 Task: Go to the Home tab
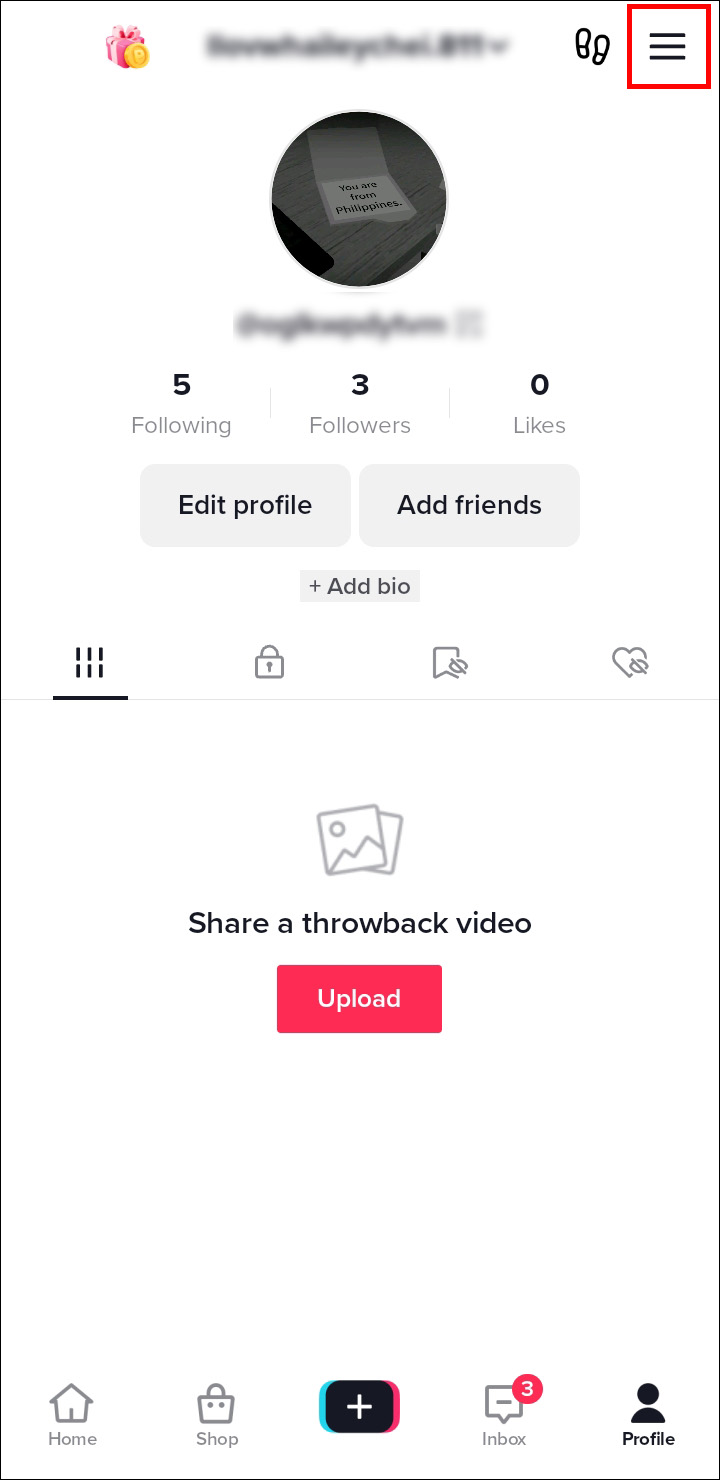tap(73, 1415)
